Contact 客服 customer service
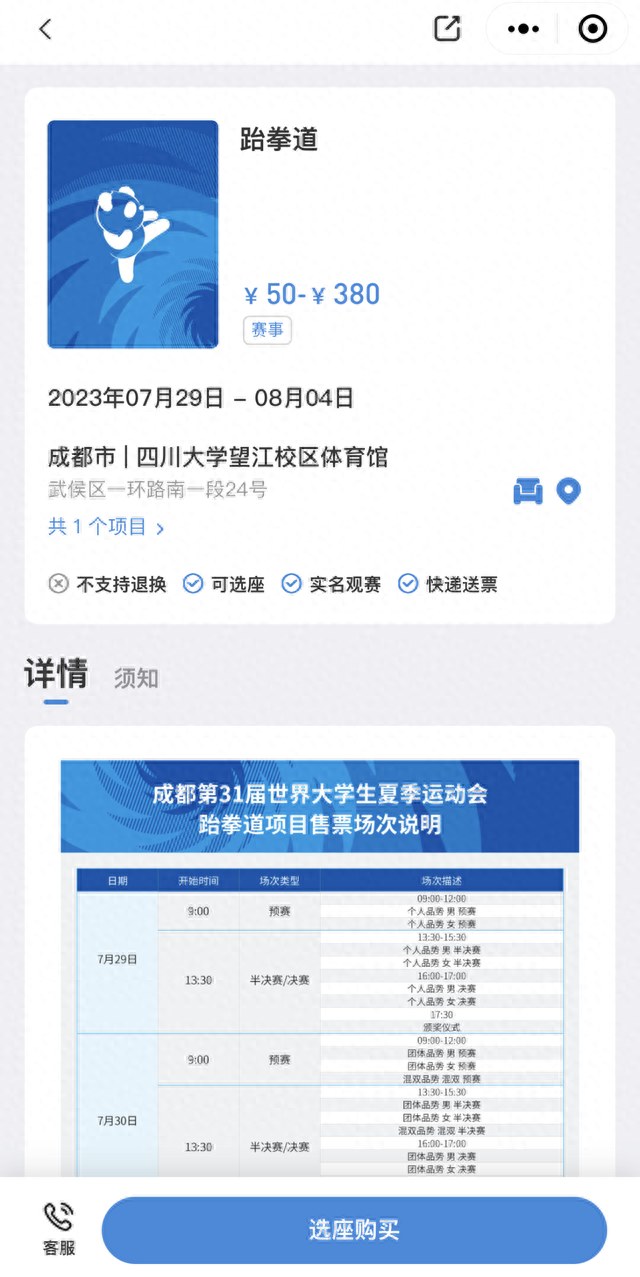 59,1229
